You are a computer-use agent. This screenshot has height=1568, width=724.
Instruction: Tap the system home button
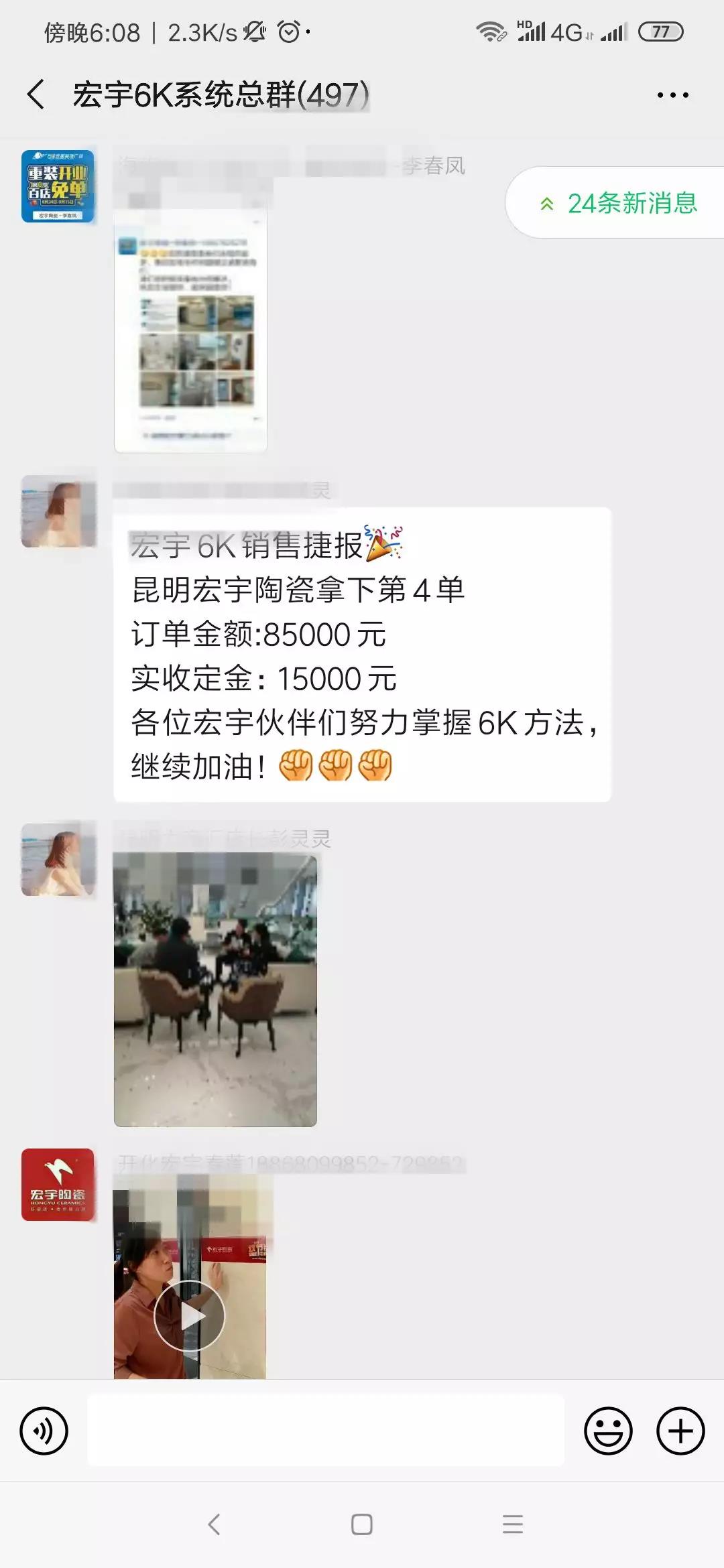point(362,1524)
